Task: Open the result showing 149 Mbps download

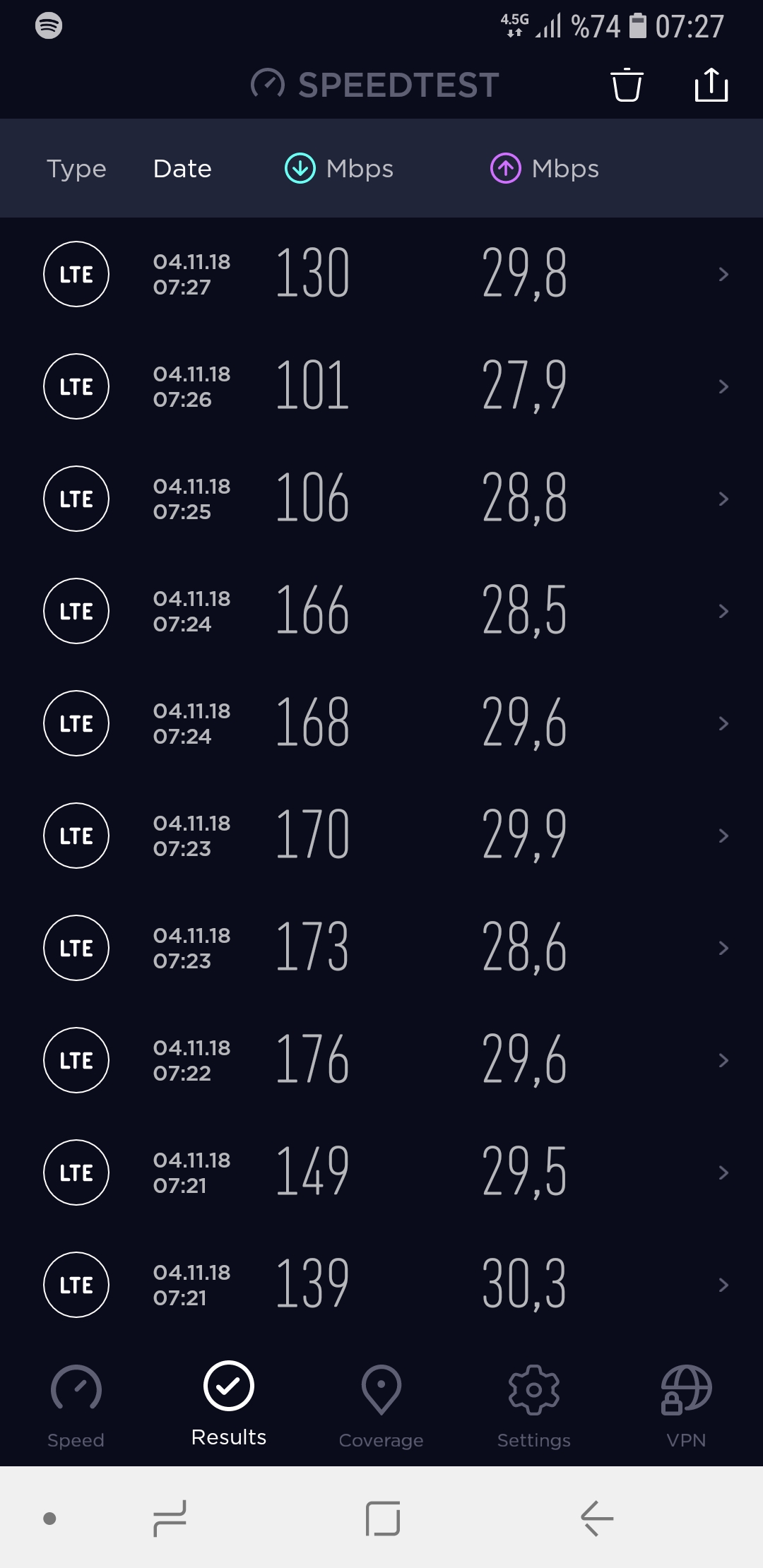Action: [x=381, y=1172]
